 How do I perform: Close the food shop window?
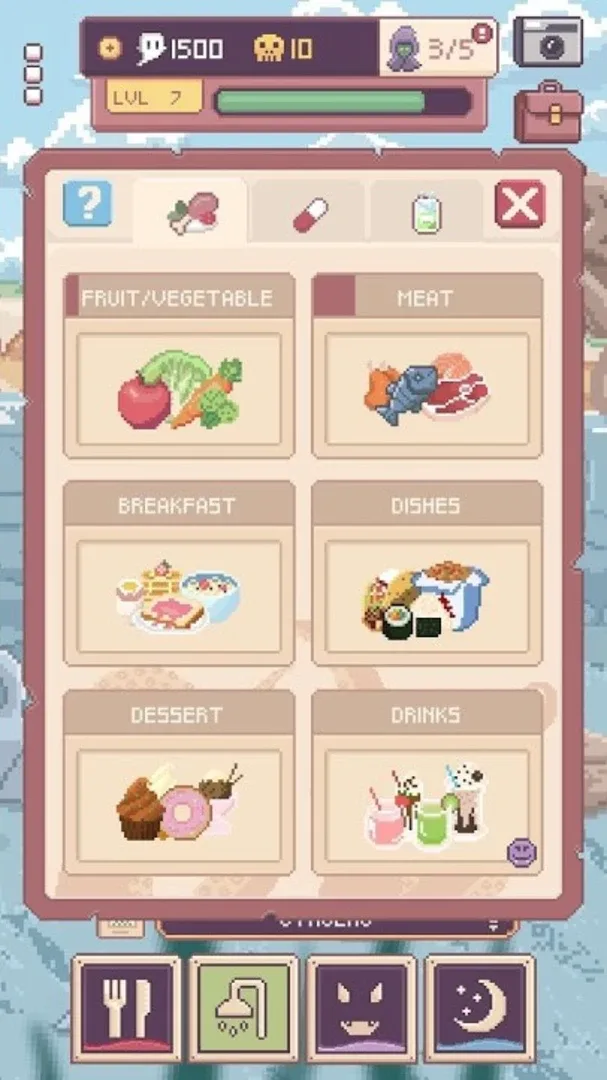click(x=520, y=205)
